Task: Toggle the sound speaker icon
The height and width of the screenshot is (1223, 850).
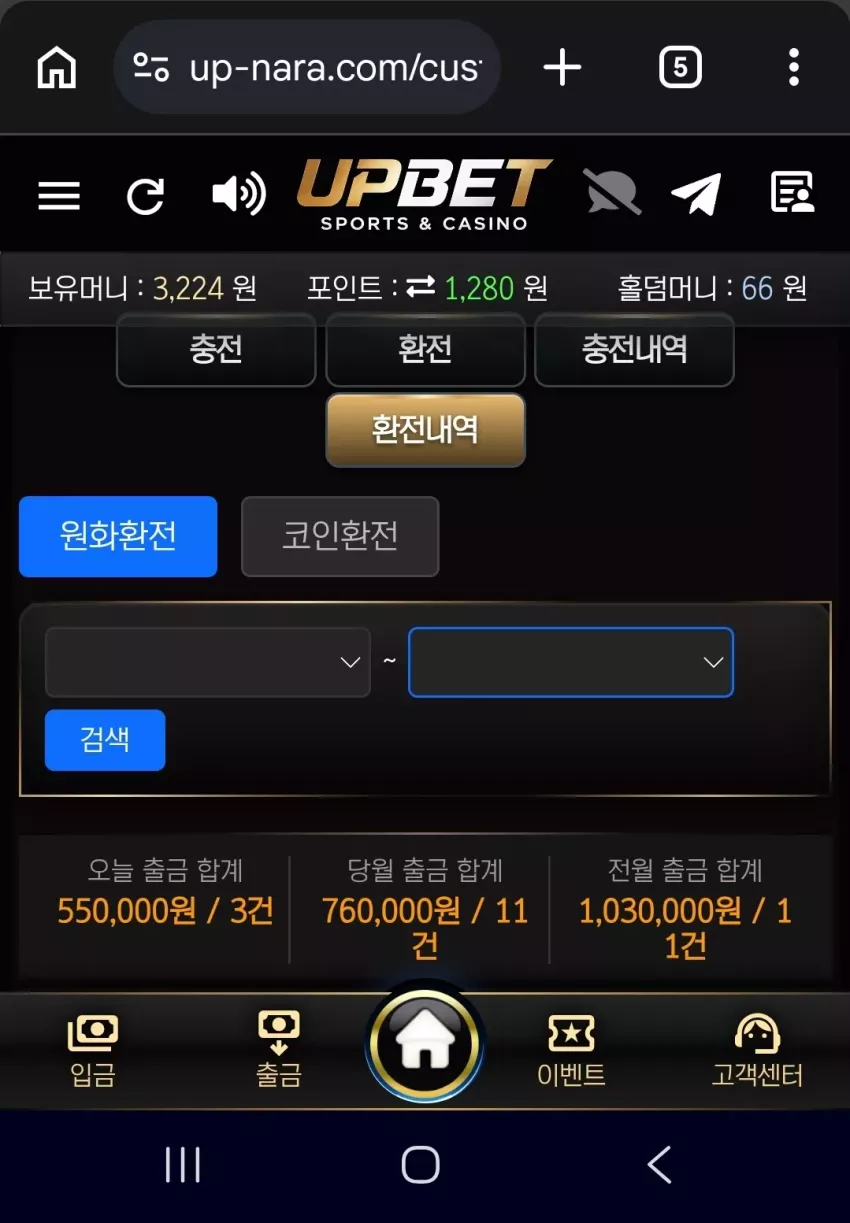Action: point(239,193)
